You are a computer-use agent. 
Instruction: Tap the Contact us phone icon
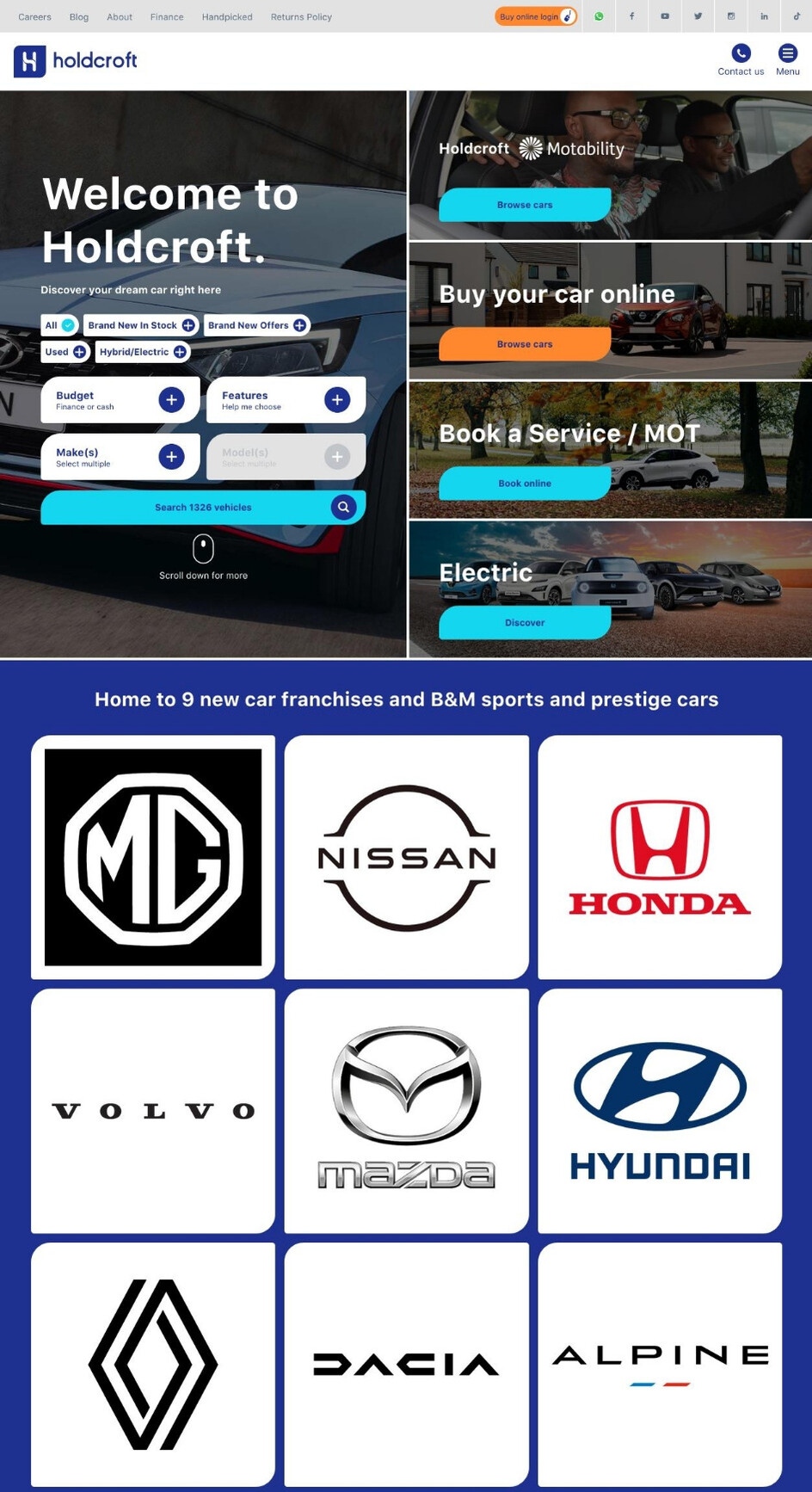pyautogui.click(x=741, y=53)
